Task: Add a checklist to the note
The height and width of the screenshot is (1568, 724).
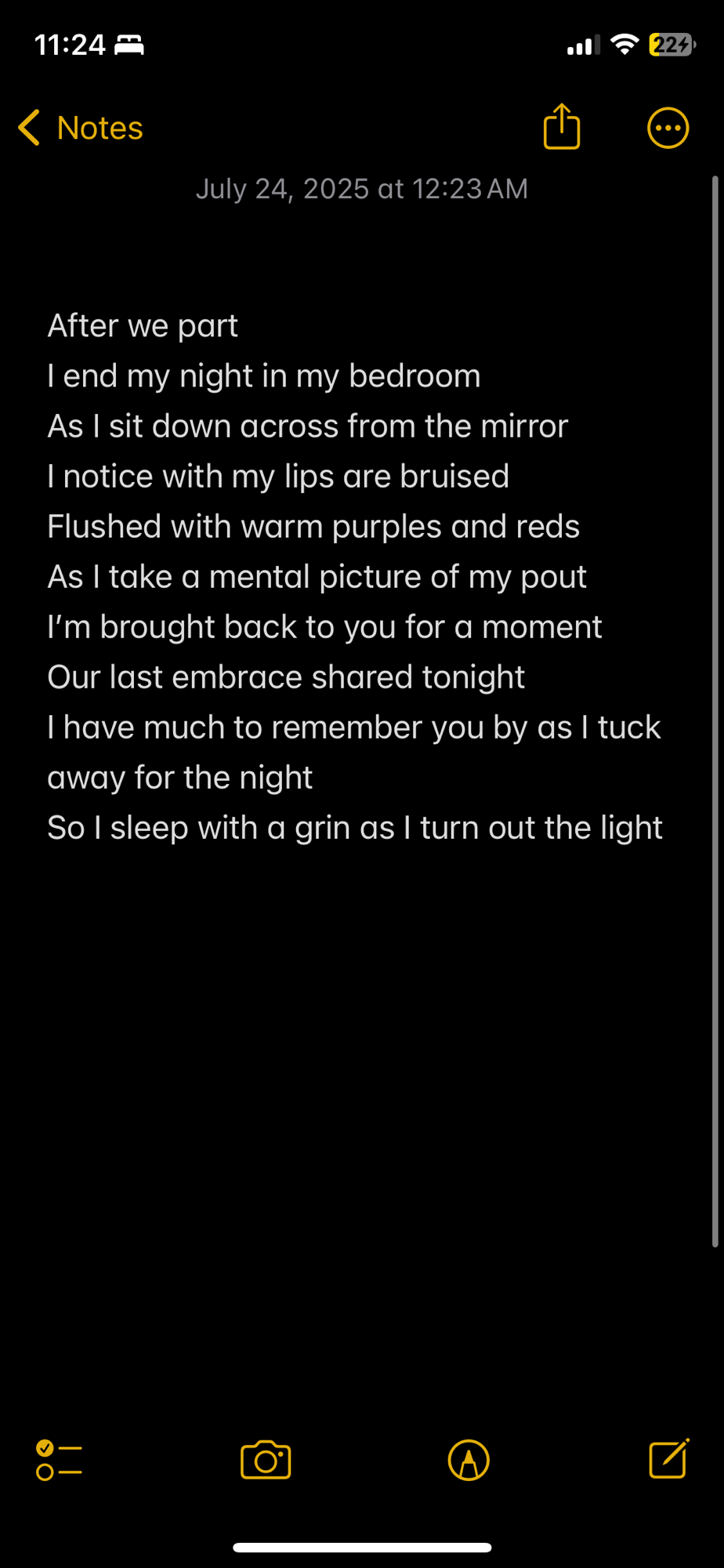Action: point(59,1461)
